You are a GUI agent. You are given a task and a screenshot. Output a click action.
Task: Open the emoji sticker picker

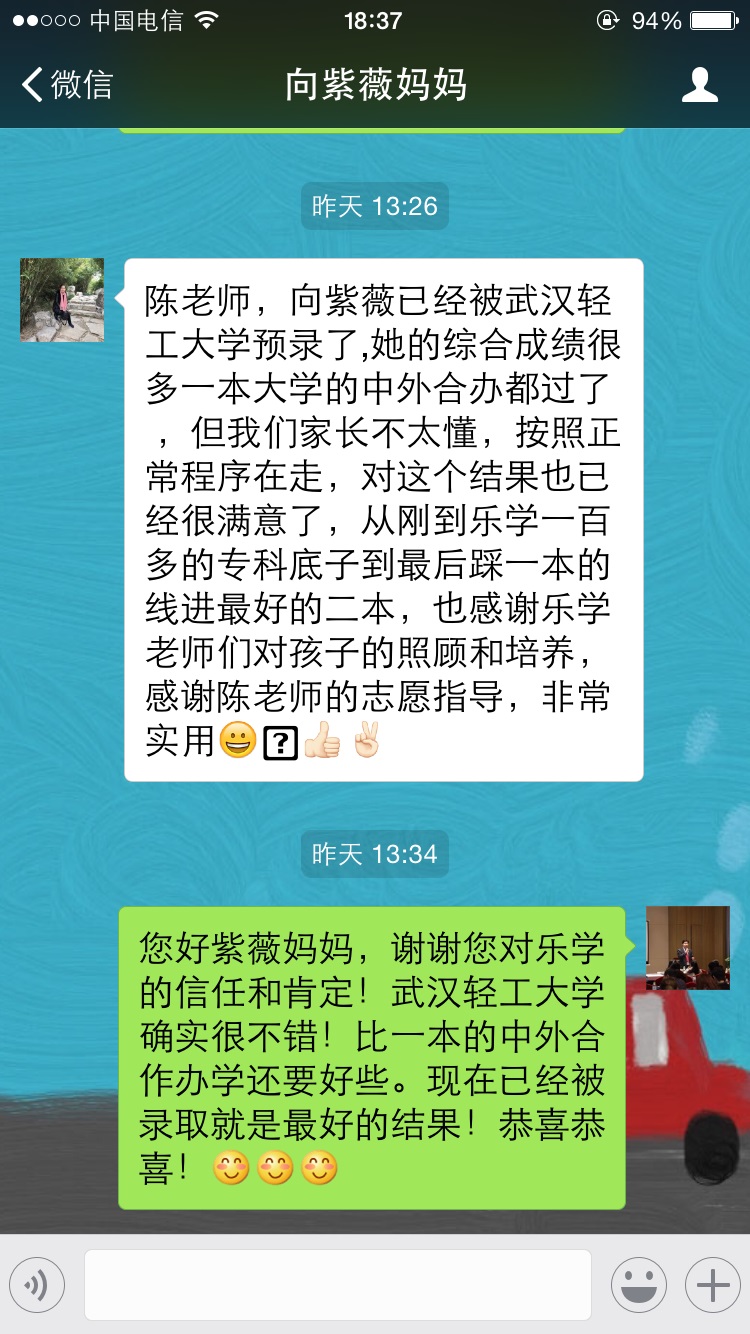638,1285
